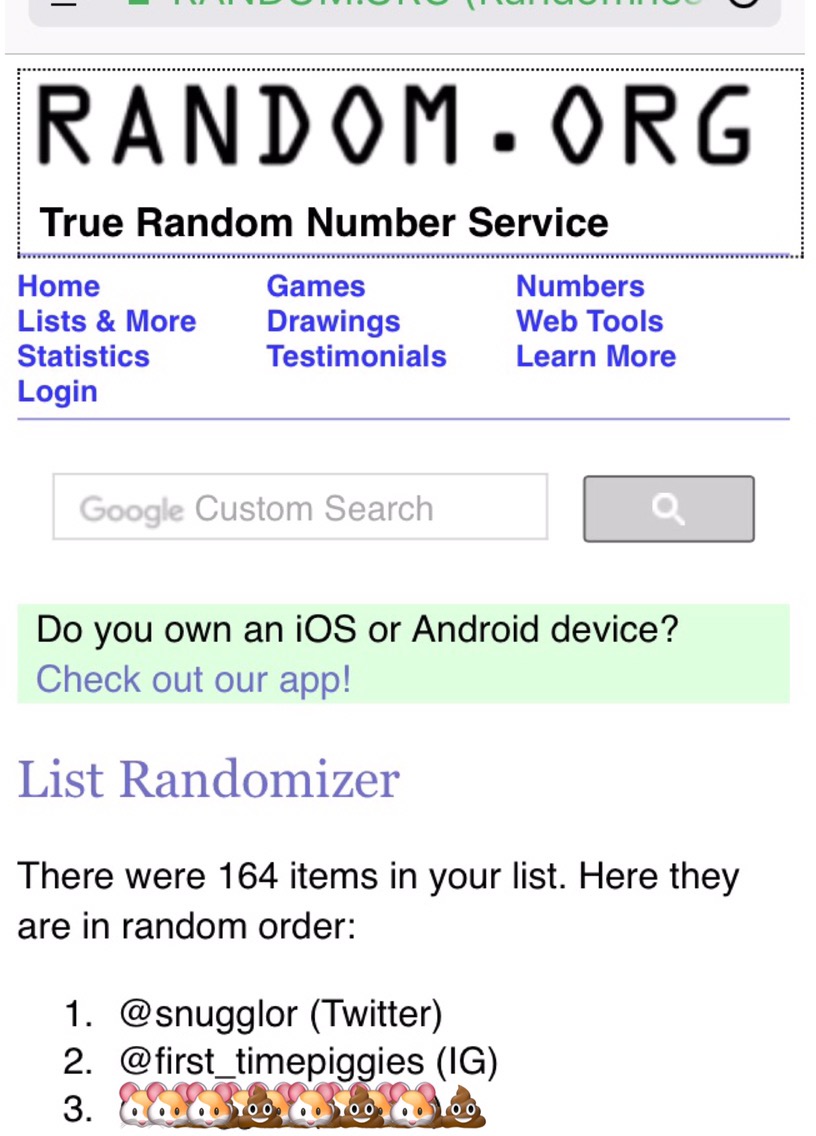This screenshot has width=816, height=1136.
Task: Tap the search magnifier button
Action: coord(668,509)
